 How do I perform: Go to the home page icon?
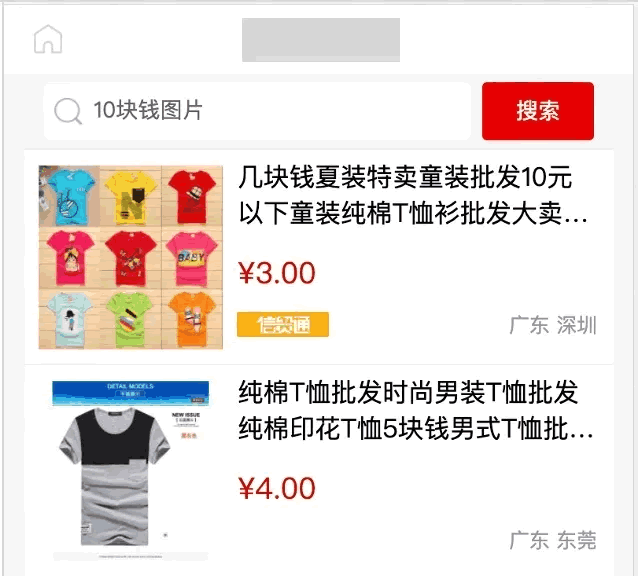48,40
